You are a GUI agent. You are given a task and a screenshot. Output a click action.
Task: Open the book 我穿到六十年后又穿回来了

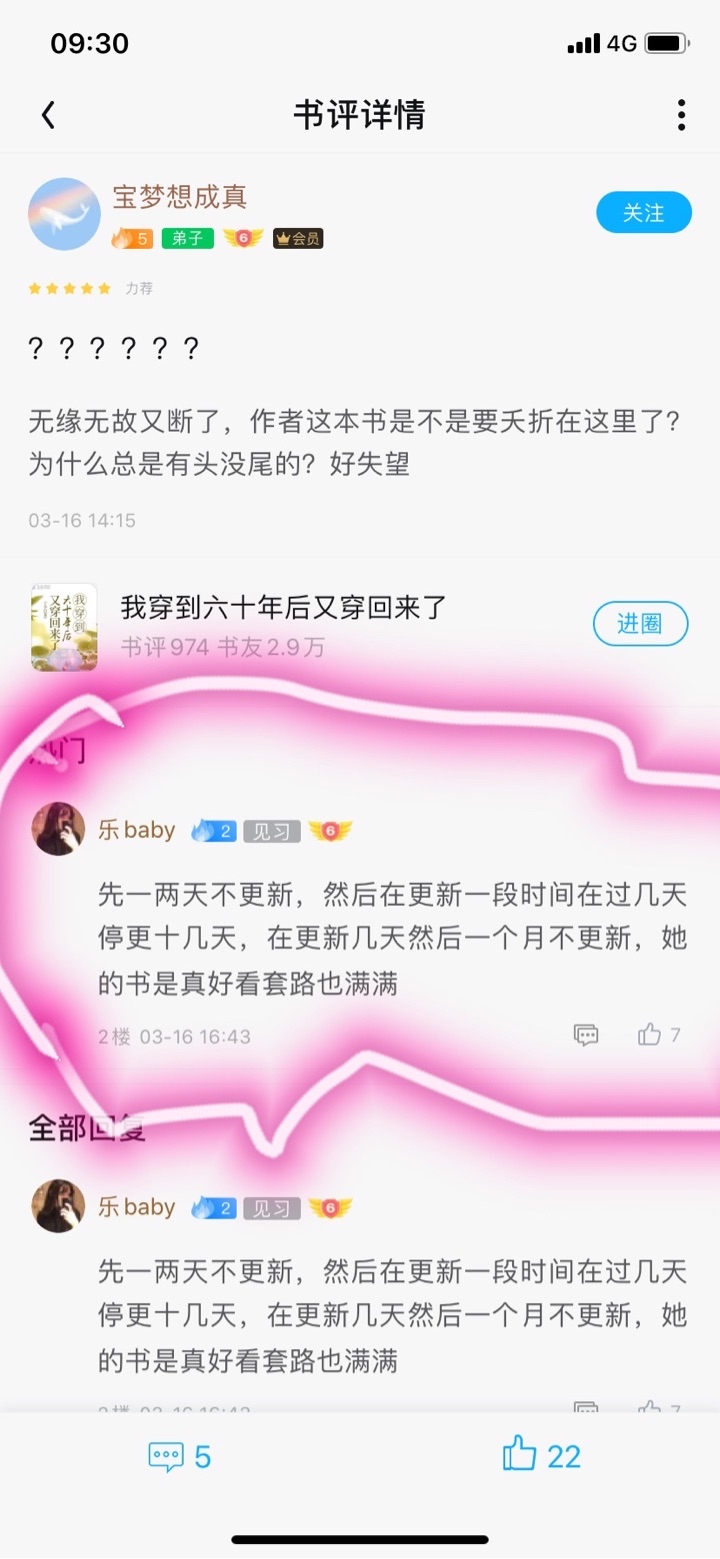click(x=283, y=607)
